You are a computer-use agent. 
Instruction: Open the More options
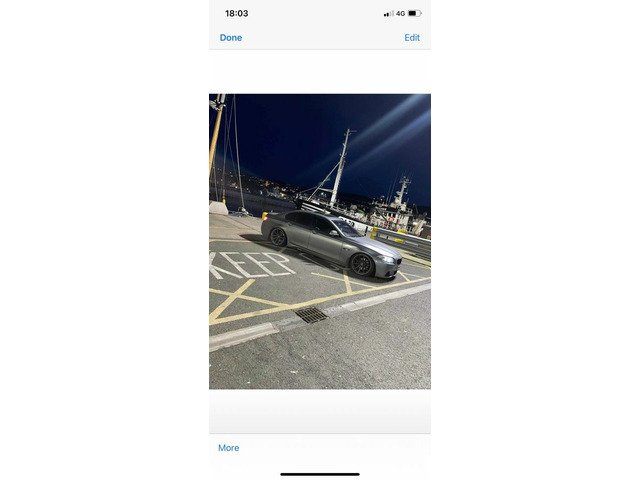[x=229, y=448]
